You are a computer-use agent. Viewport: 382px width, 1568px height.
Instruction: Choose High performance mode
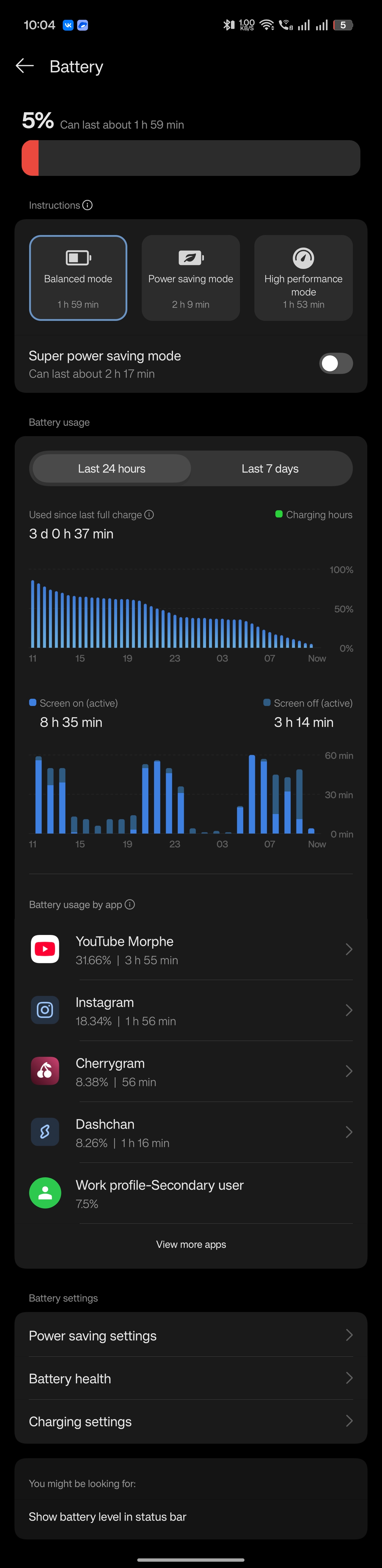coord(303,278)
